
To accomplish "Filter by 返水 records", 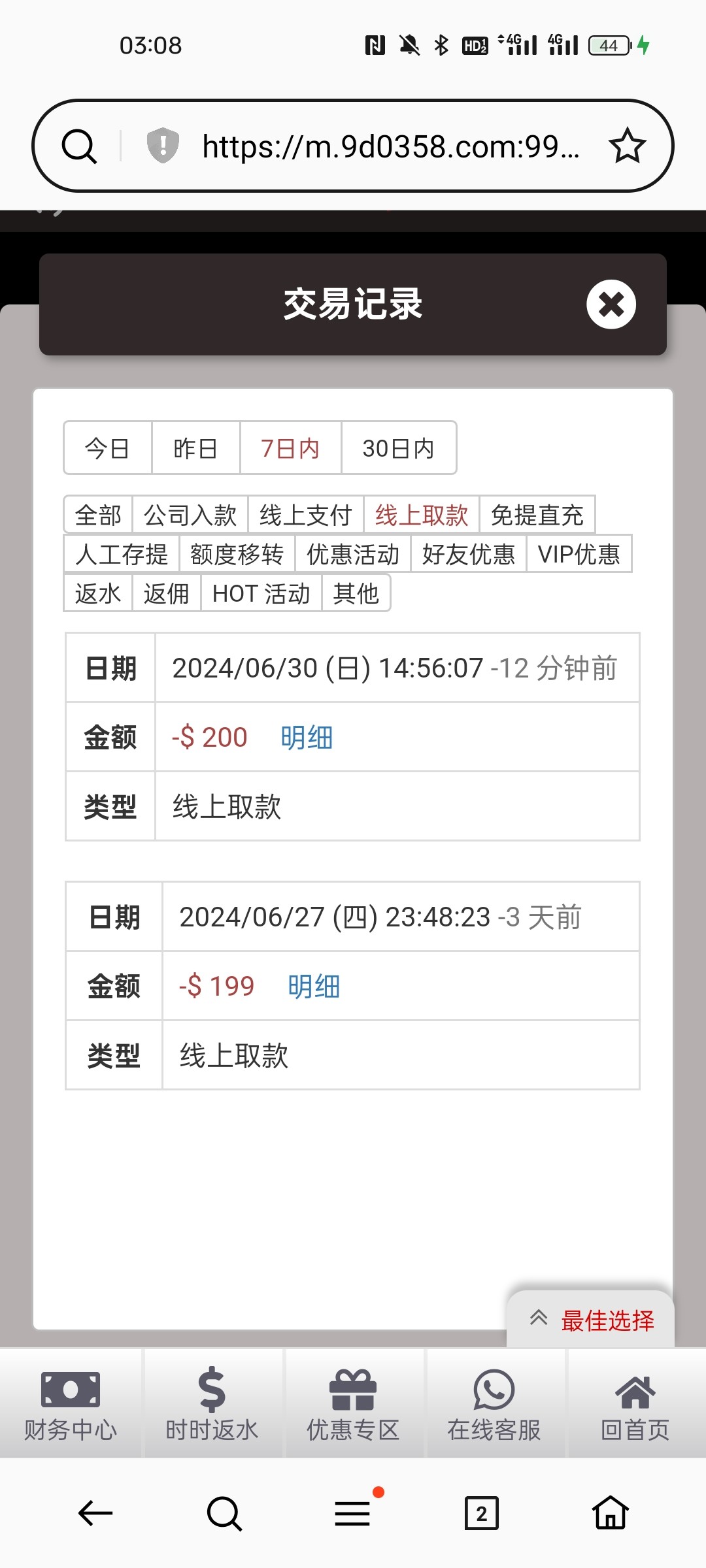I will click(98, 593).
